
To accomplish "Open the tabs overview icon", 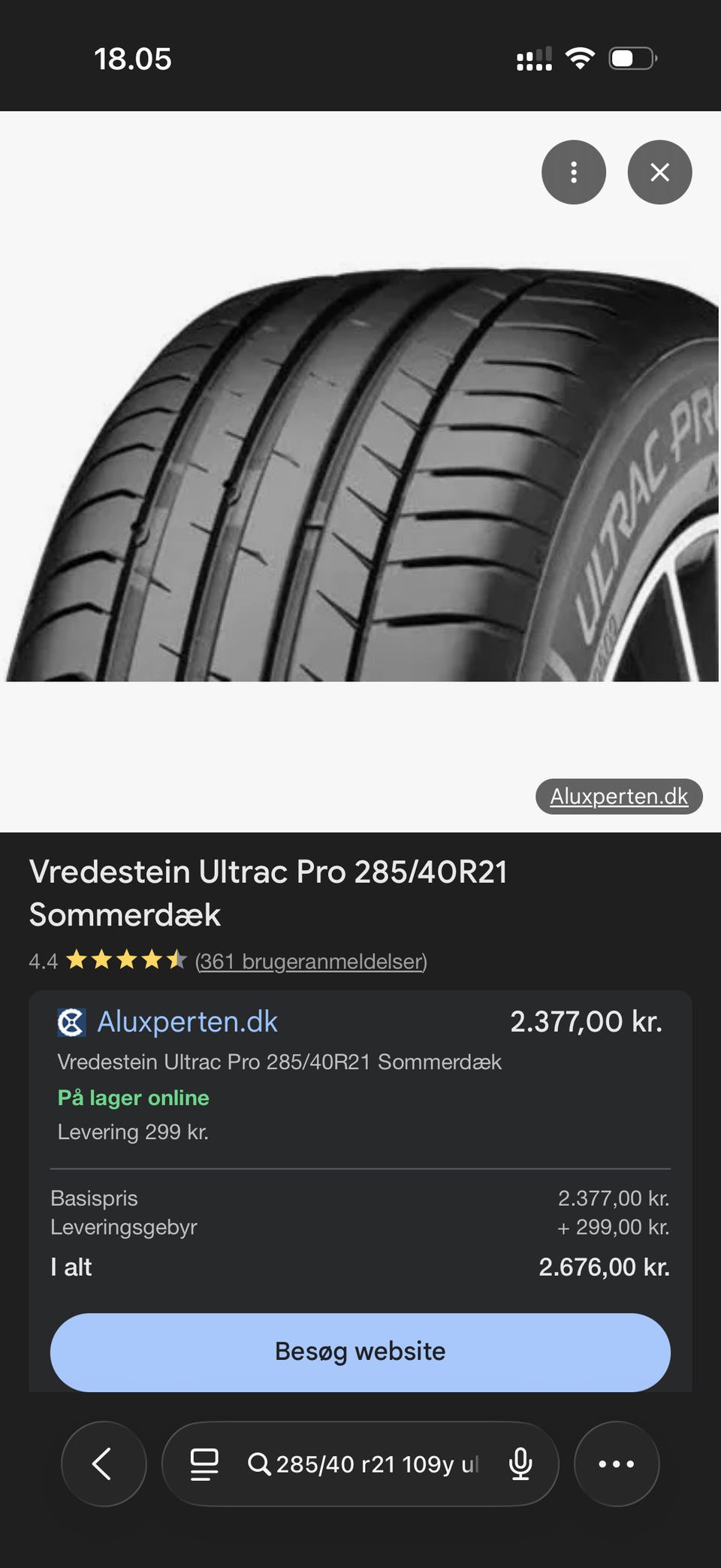I will pyautogui.click(x=204, y=1464).
